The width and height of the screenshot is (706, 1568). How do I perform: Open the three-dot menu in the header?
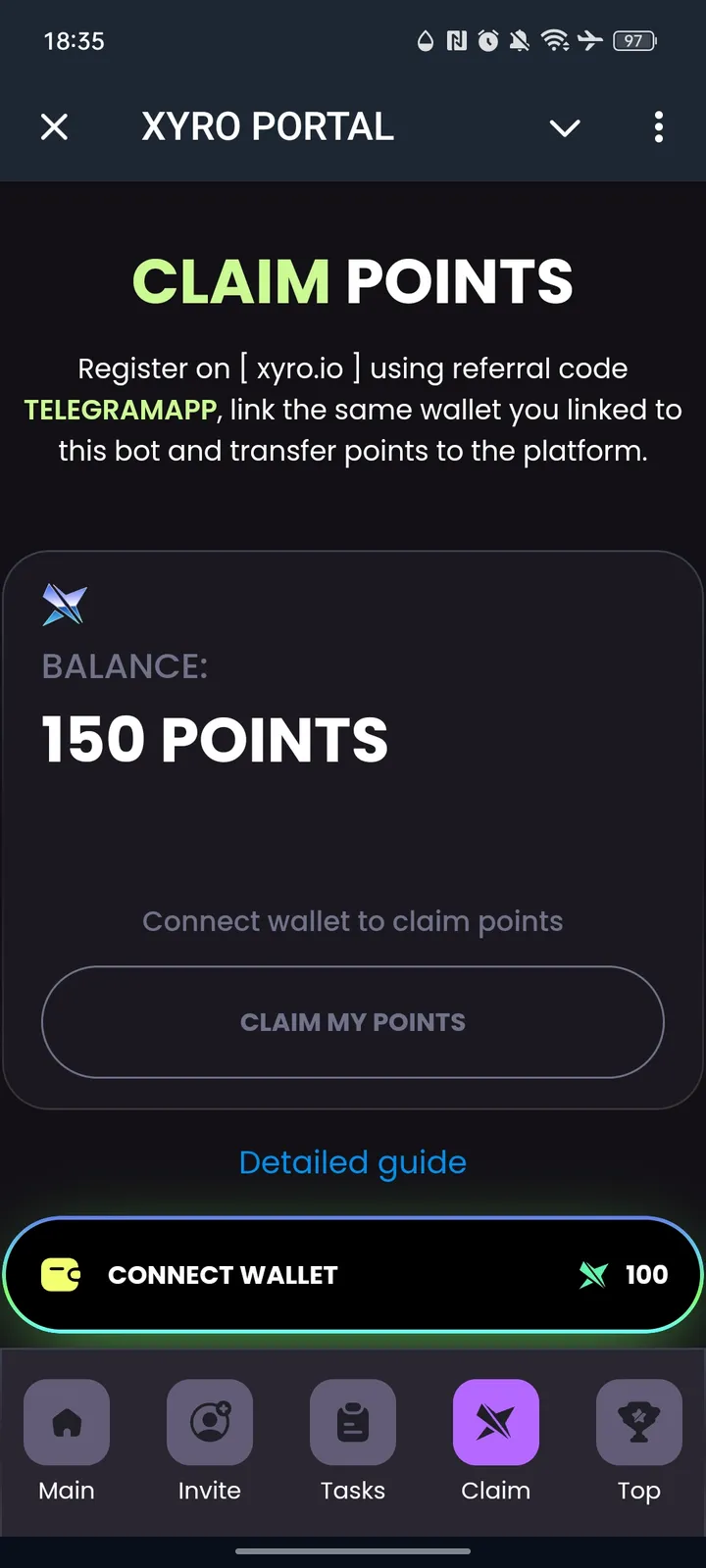tap(658, 127)
